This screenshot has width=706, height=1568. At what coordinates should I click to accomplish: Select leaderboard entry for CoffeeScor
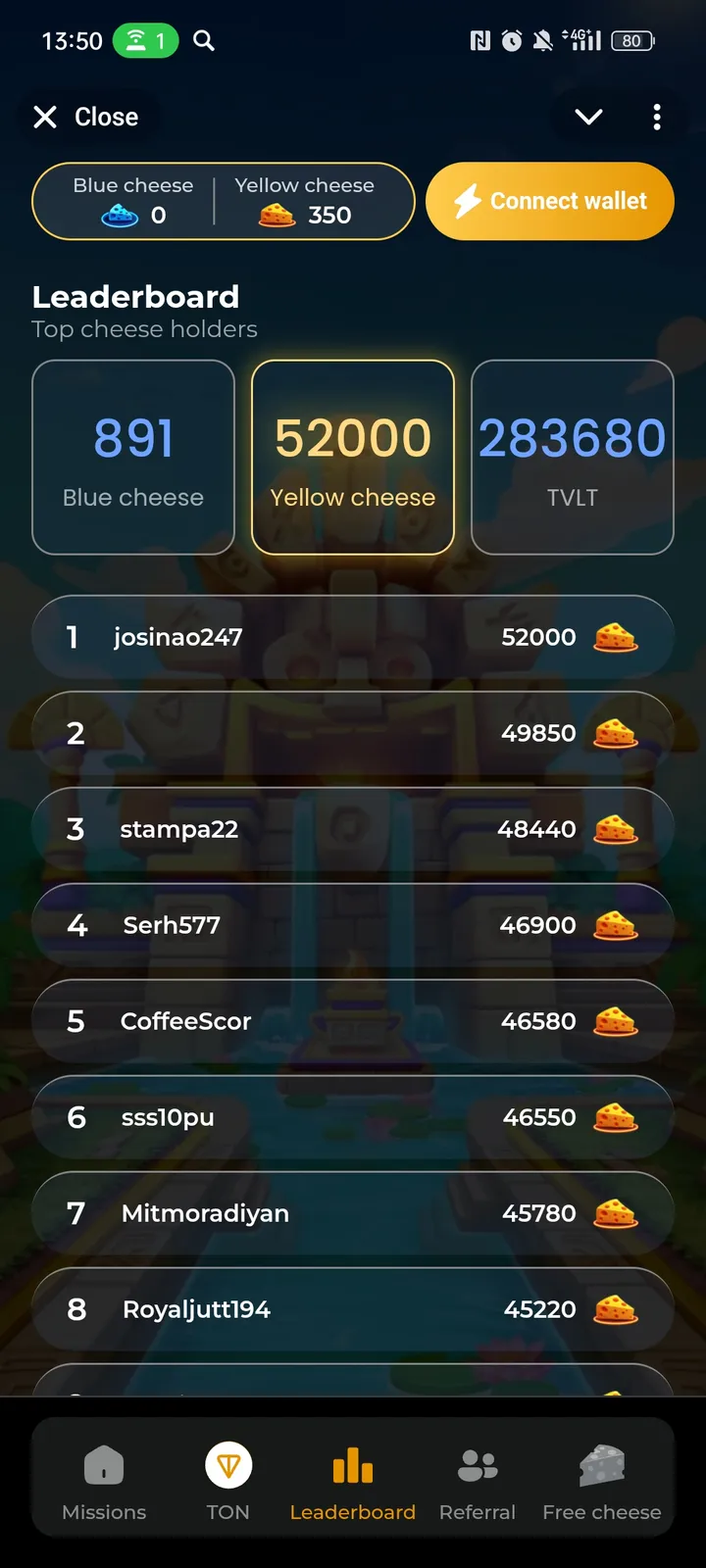pos(353,1020)
